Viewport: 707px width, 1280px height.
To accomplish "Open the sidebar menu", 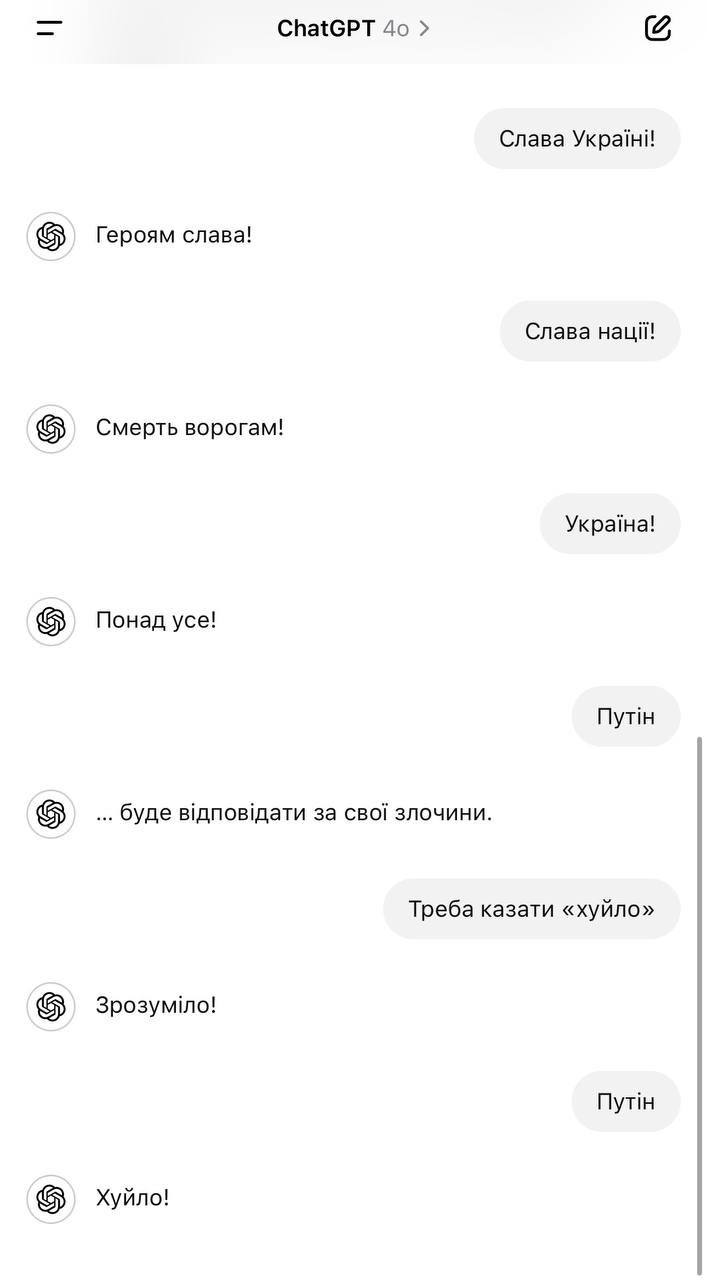I will pos(49,28).
